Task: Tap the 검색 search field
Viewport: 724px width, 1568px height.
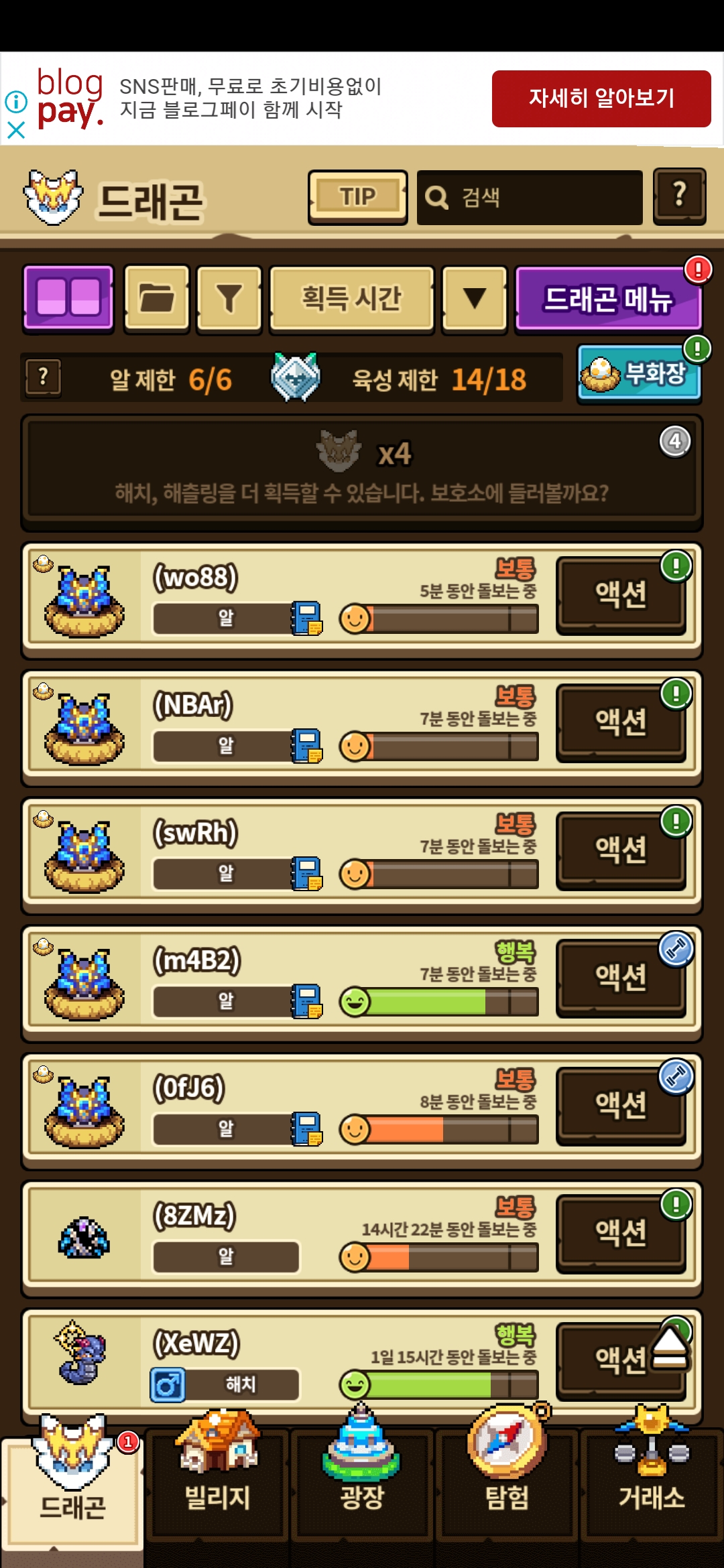Action: (530, 197)
